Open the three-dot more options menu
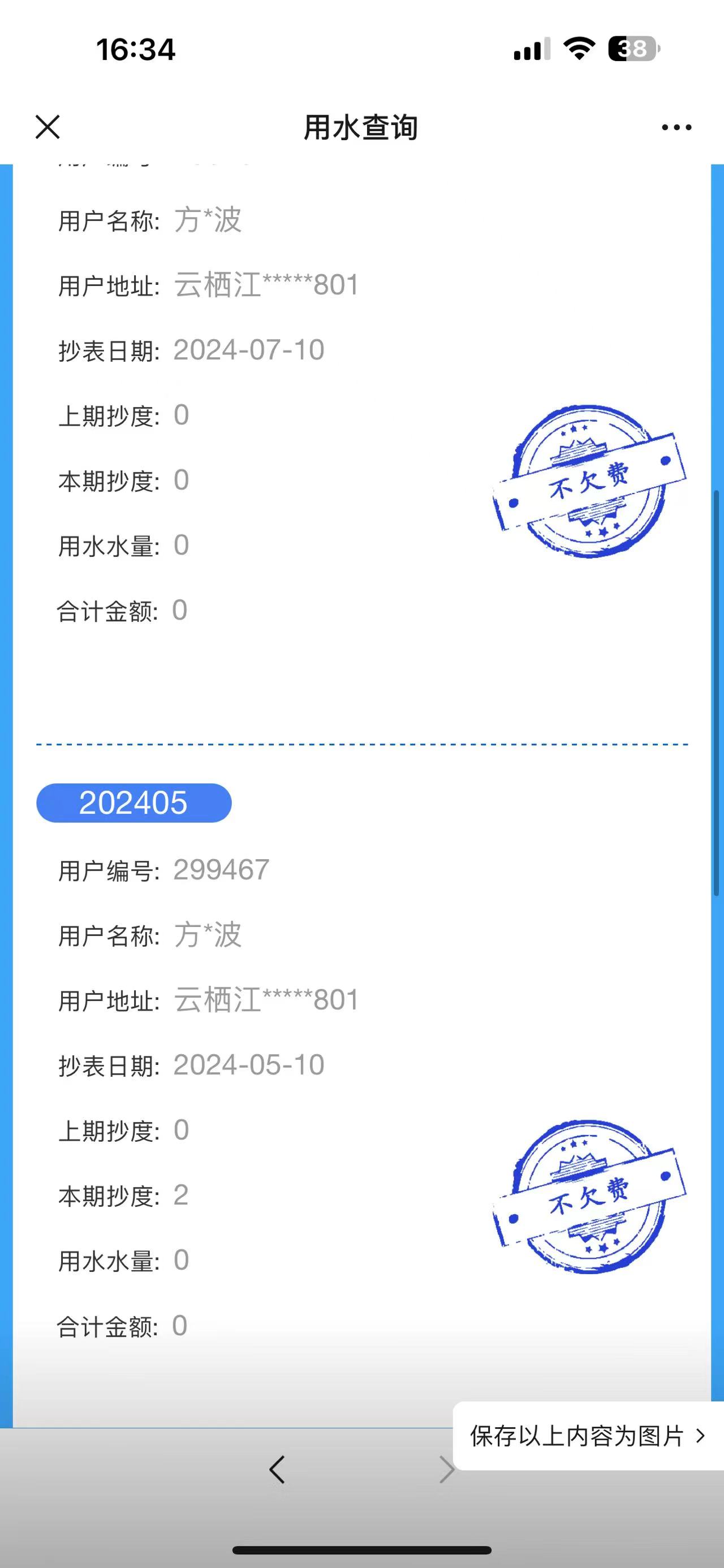Screen dimensions: 724x1568 pyautogui.click(x=676, y=127)
